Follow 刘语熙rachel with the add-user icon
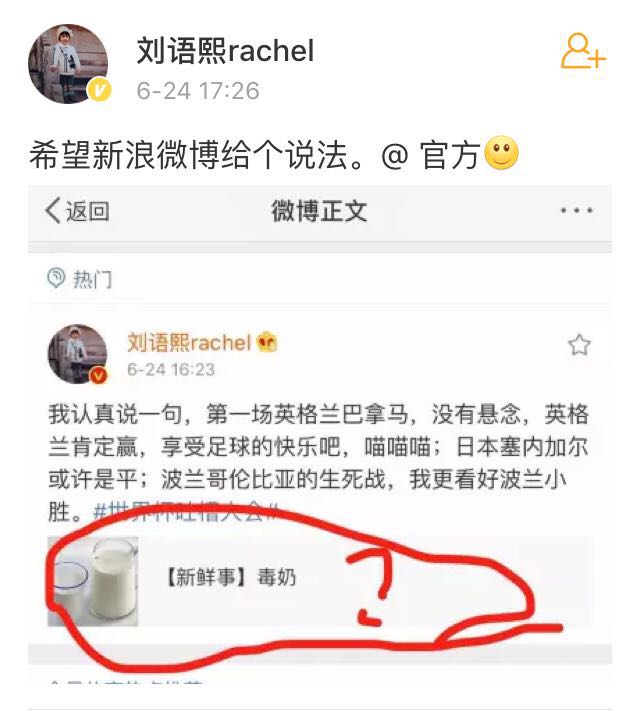The width and height of the screenshot is (640, 712). 583,51
